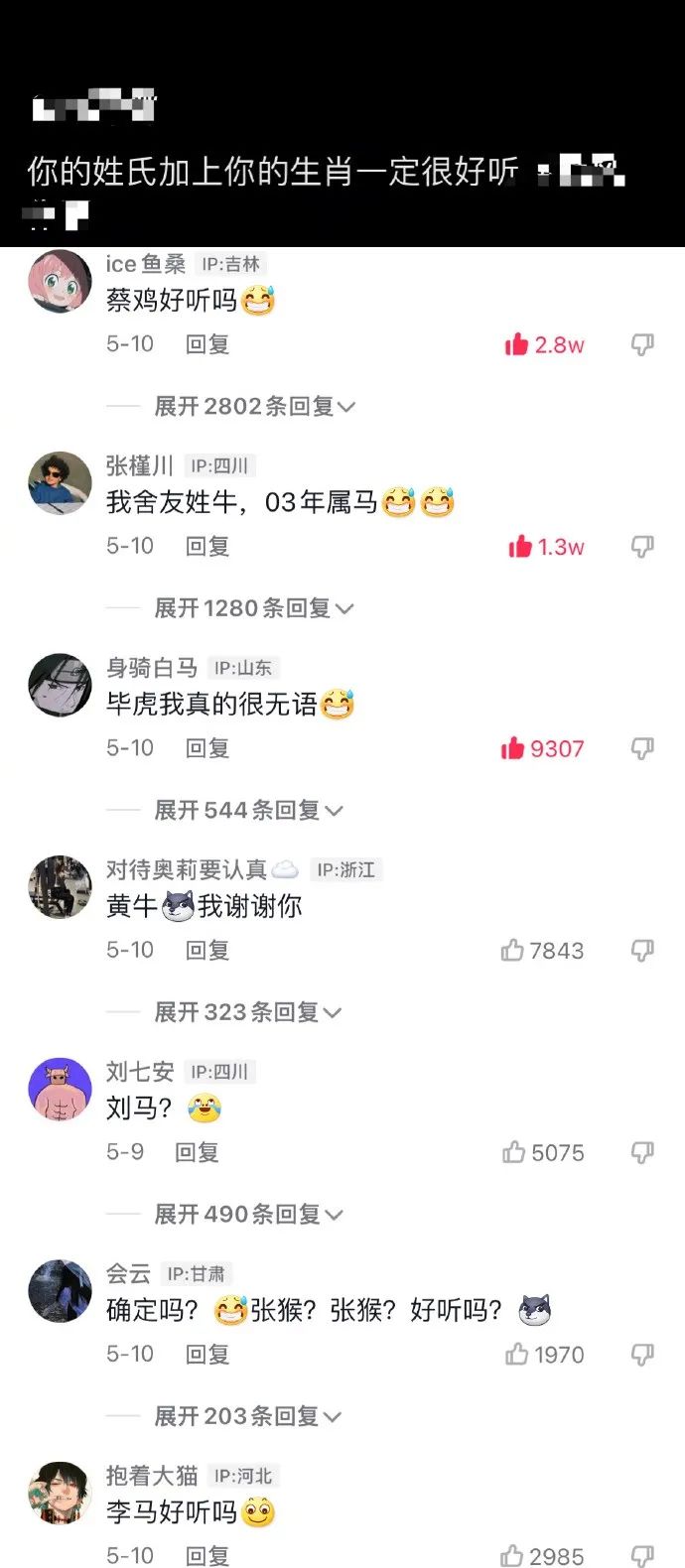Dislike the comment by ice鱼桑

[642, 344]
